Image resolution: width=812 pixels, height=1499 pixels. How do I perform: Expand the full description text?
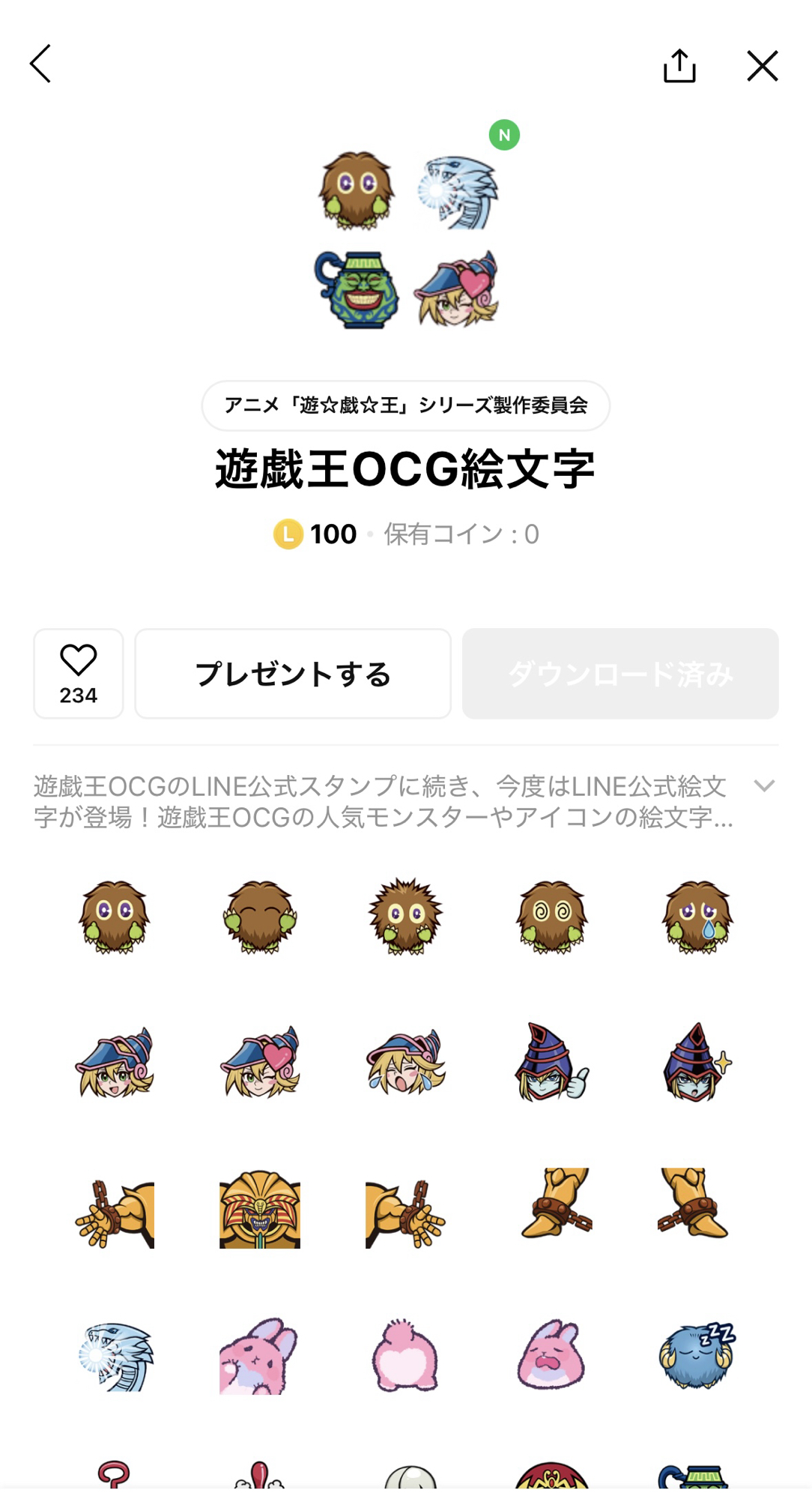763,786
